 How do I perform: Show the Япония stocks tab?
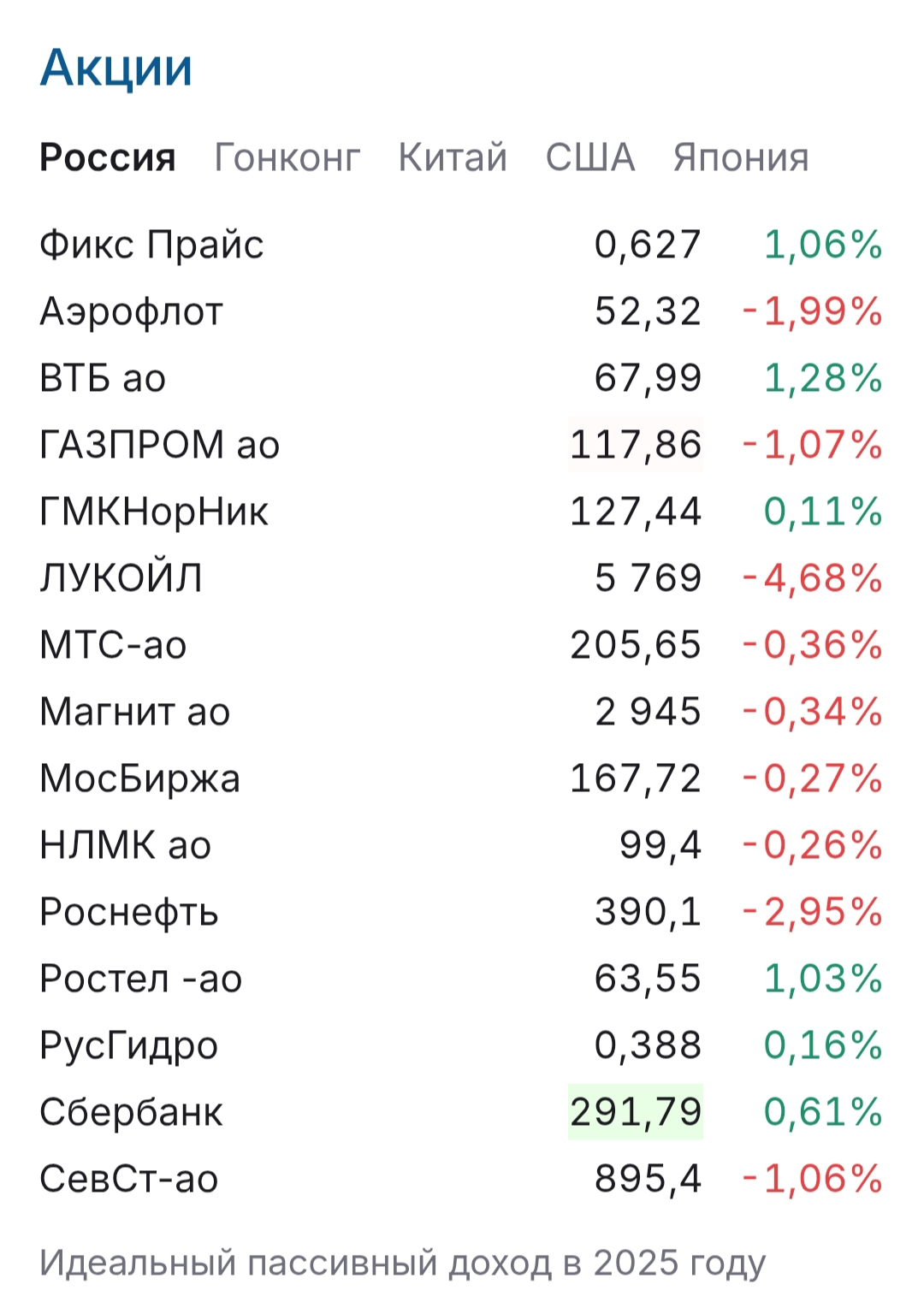740,158
